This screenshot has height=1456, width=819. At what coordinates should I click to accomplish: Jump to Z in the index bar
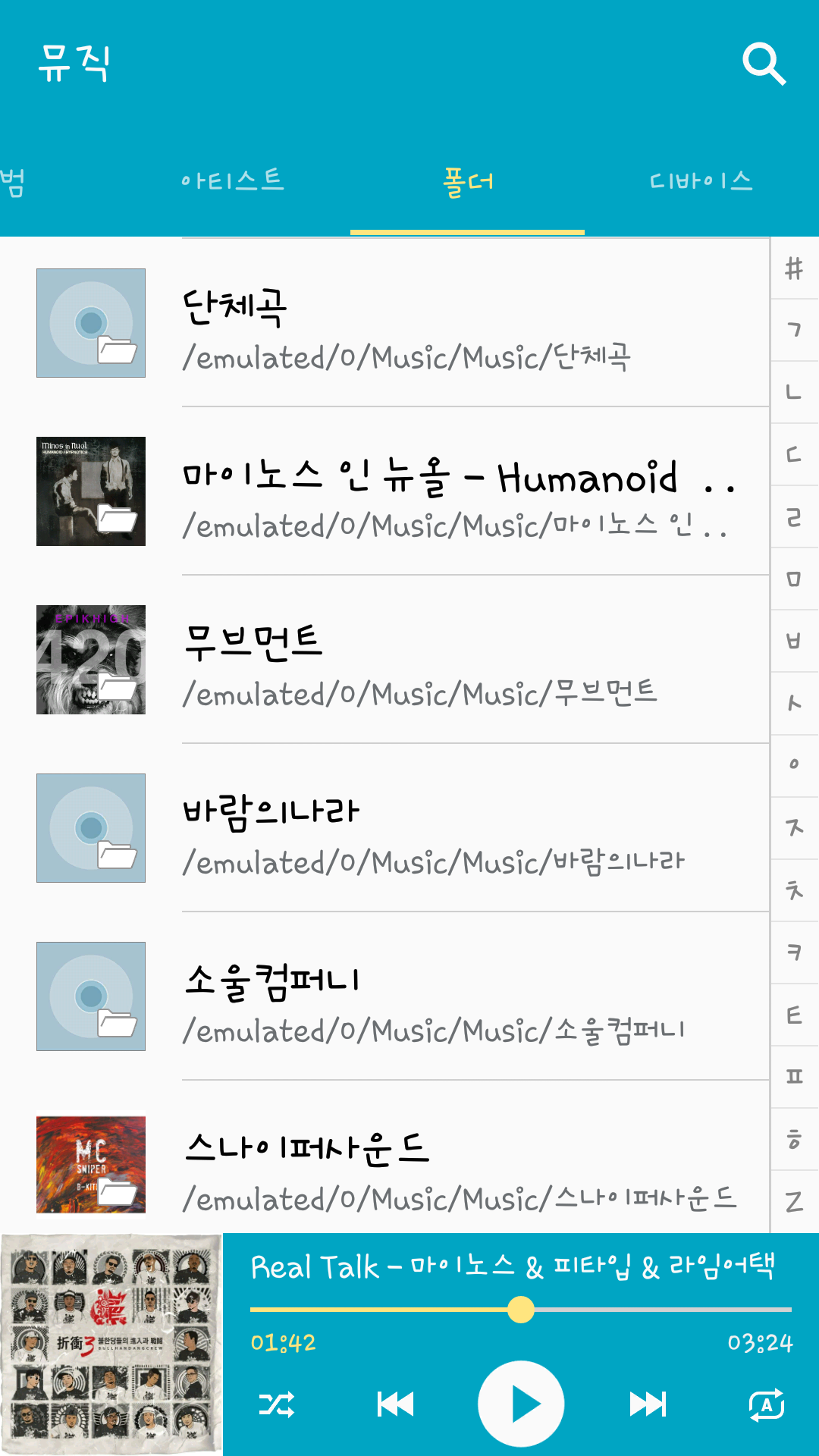click(x=794, y=1201)
